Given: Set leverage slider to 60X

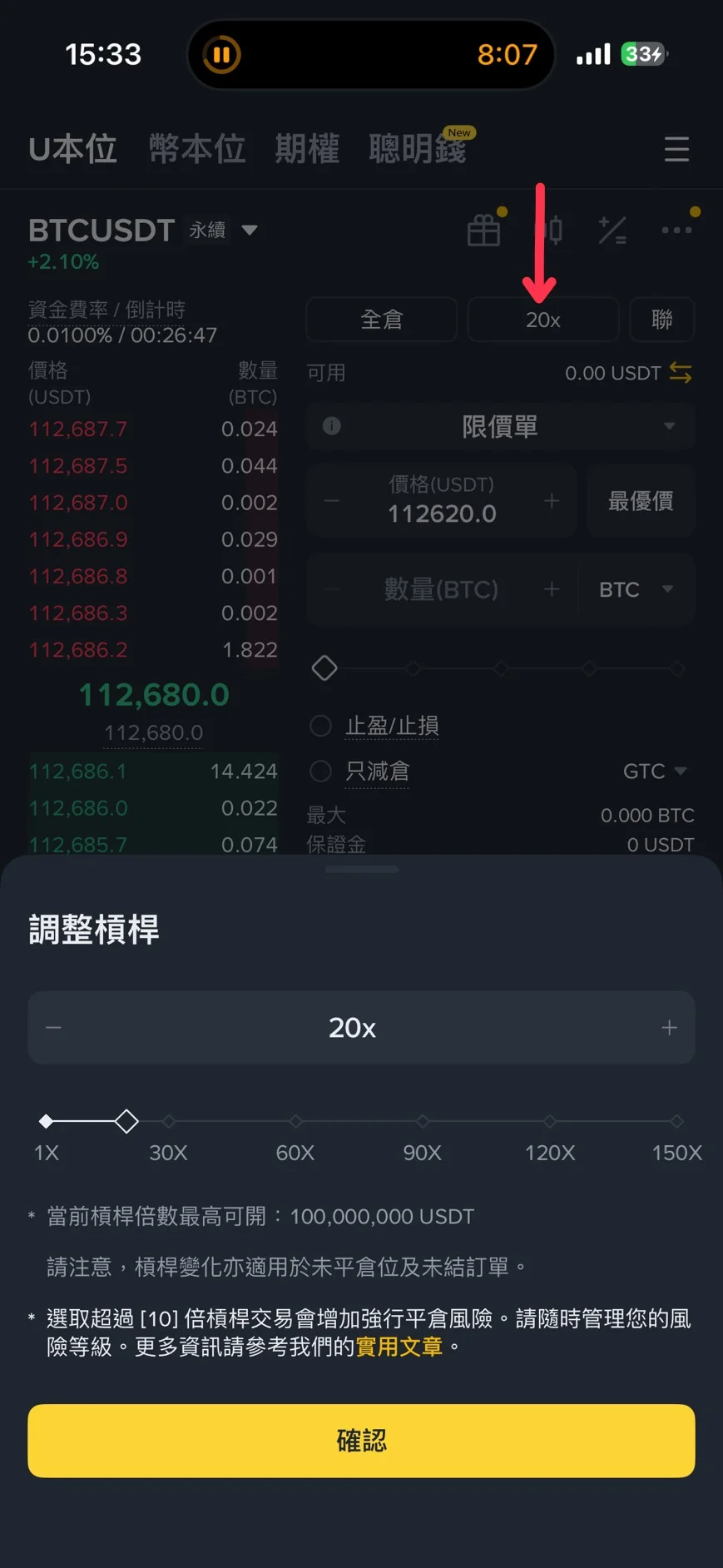Looking at the screenshot, I should coord(295,1122).
